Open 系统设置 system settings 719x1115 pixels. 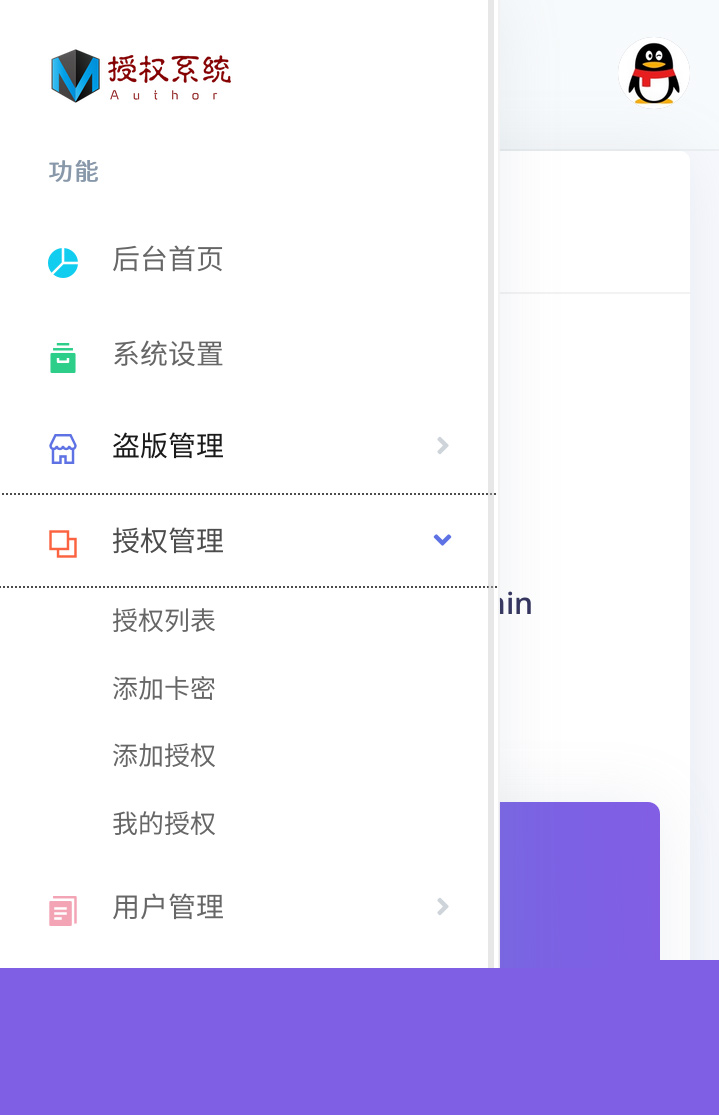[167, 355]
